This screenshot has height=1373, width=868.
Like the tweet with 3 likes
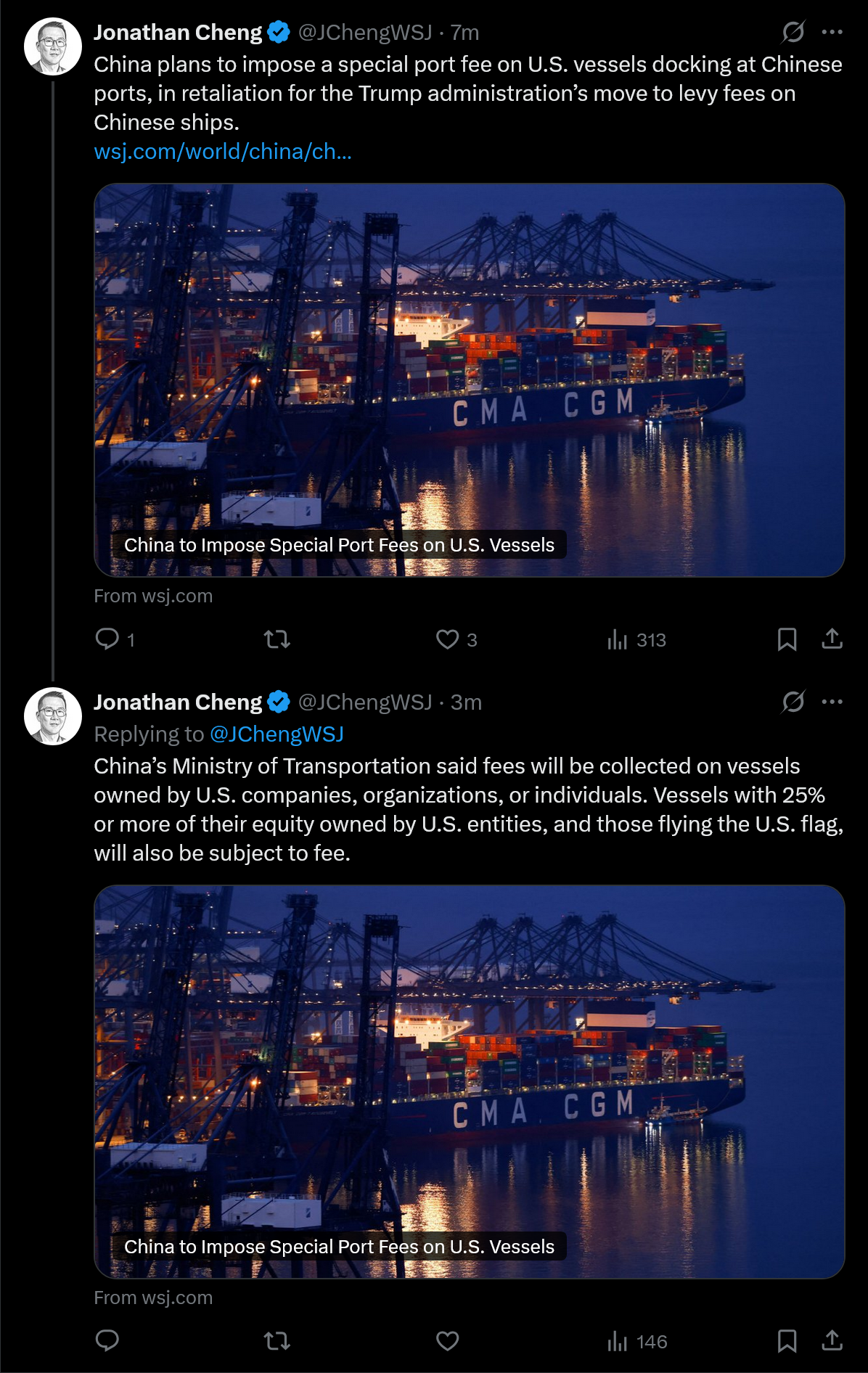click(447, 639)
